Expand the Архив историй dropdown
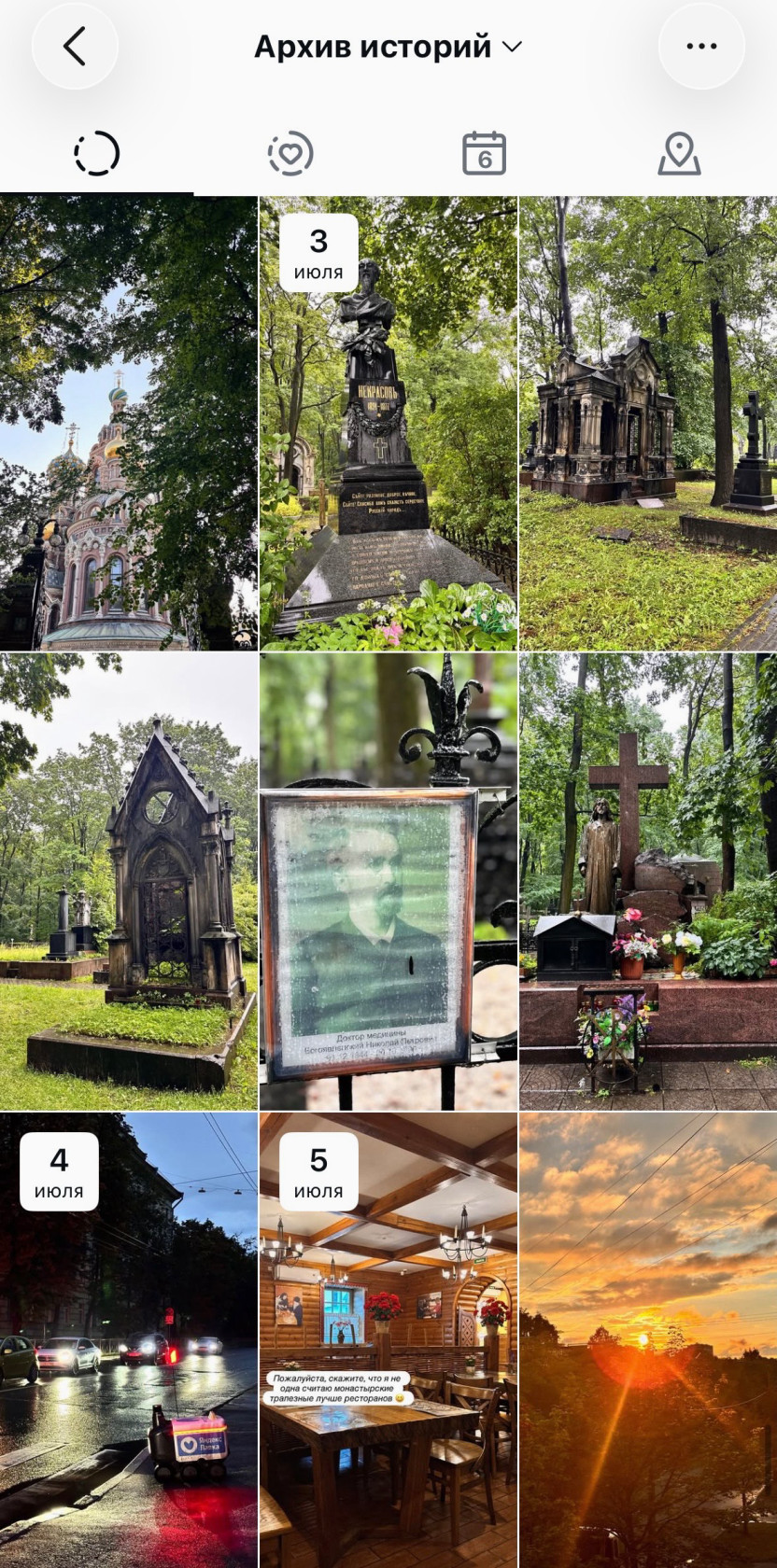This screenshot has width=777, height=1568. point(388,46)
